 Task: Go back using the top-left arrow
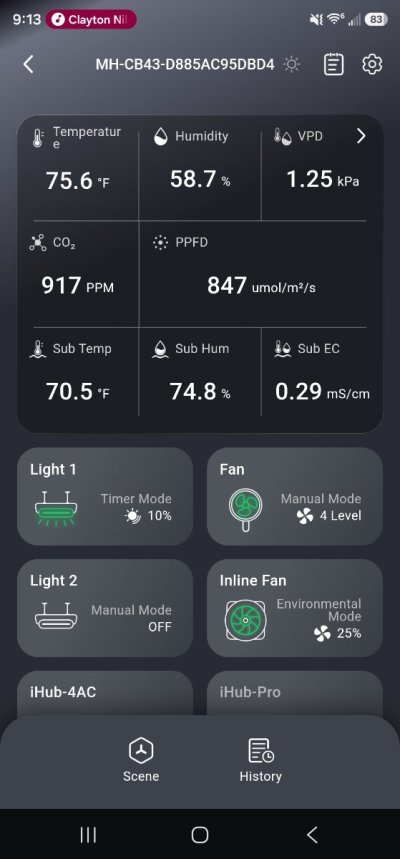point(28,64)
